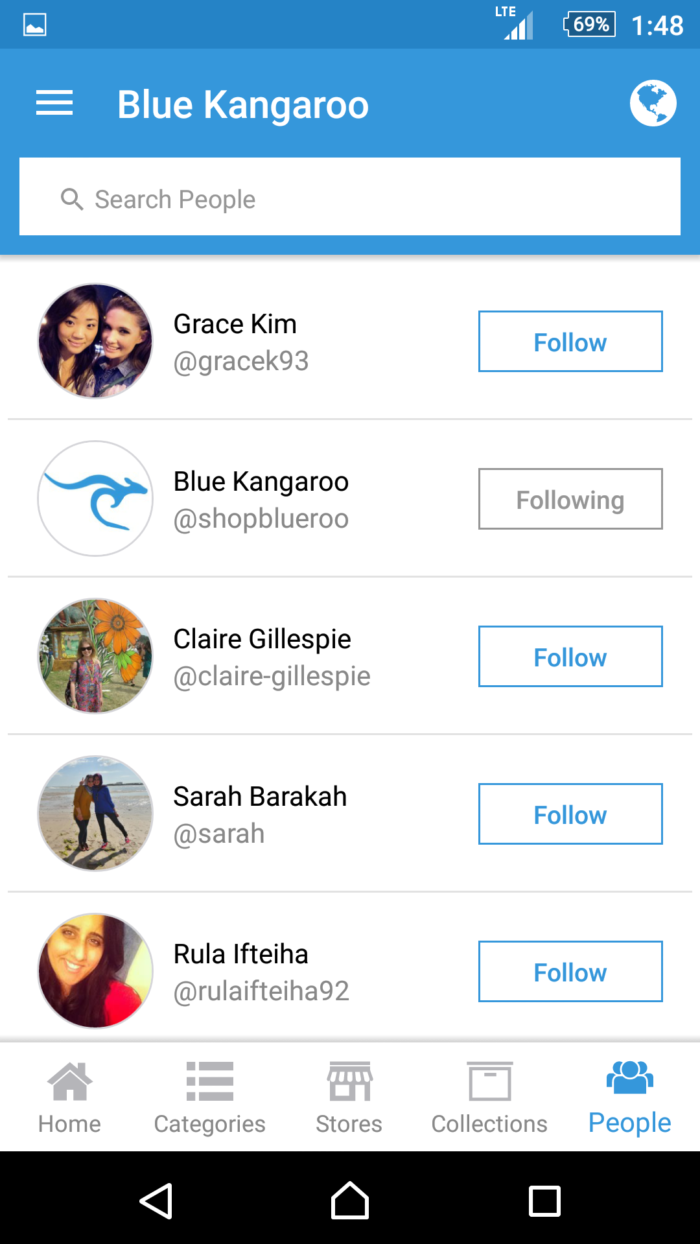
Task: Tap the globe icon in the app bar
Action: 653,103
